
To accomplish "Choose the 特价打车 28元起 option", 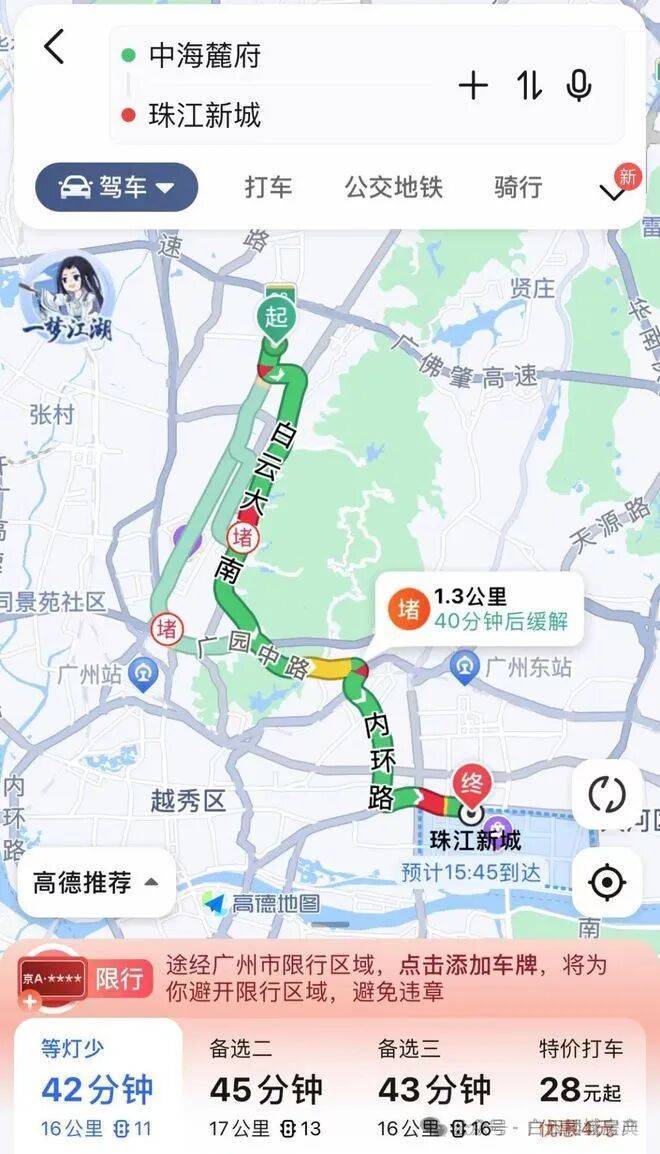I will pyautogui.click(x=582, y=1086).
